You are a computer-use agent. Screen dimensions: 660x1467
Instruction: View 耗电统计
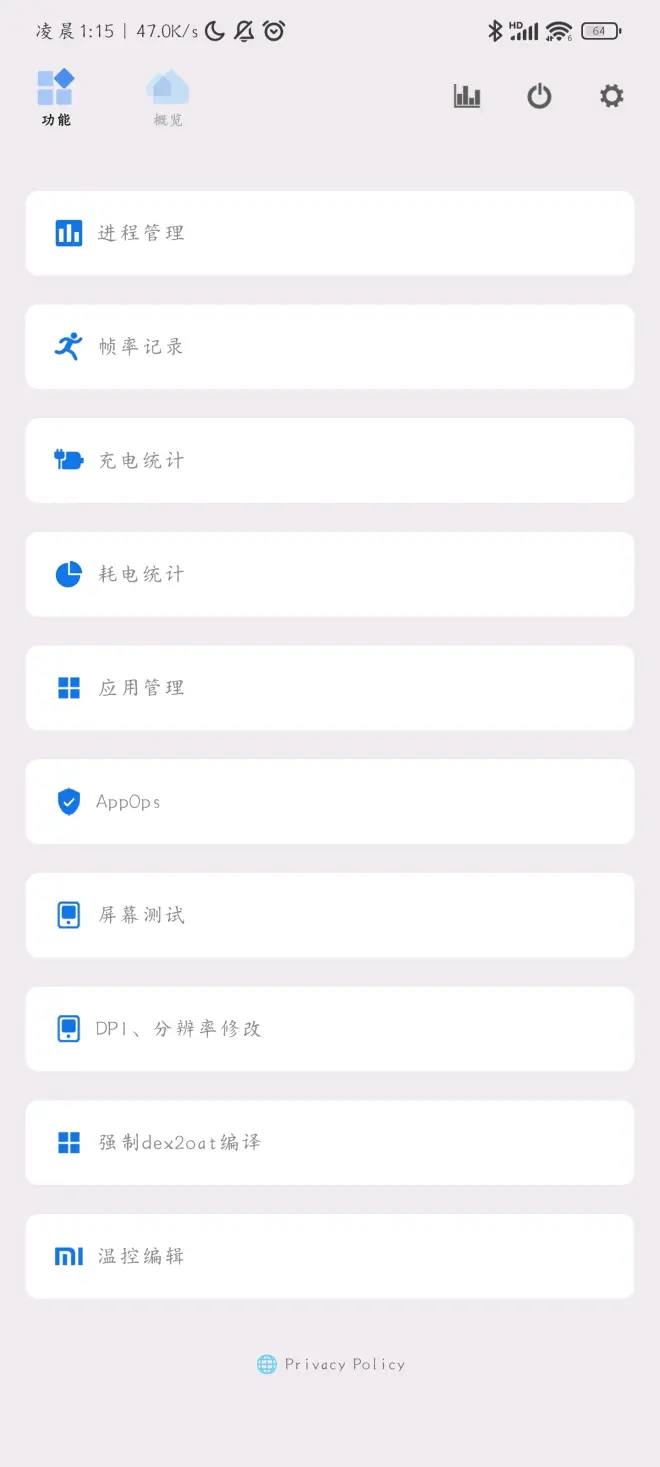tap(330, 574)
